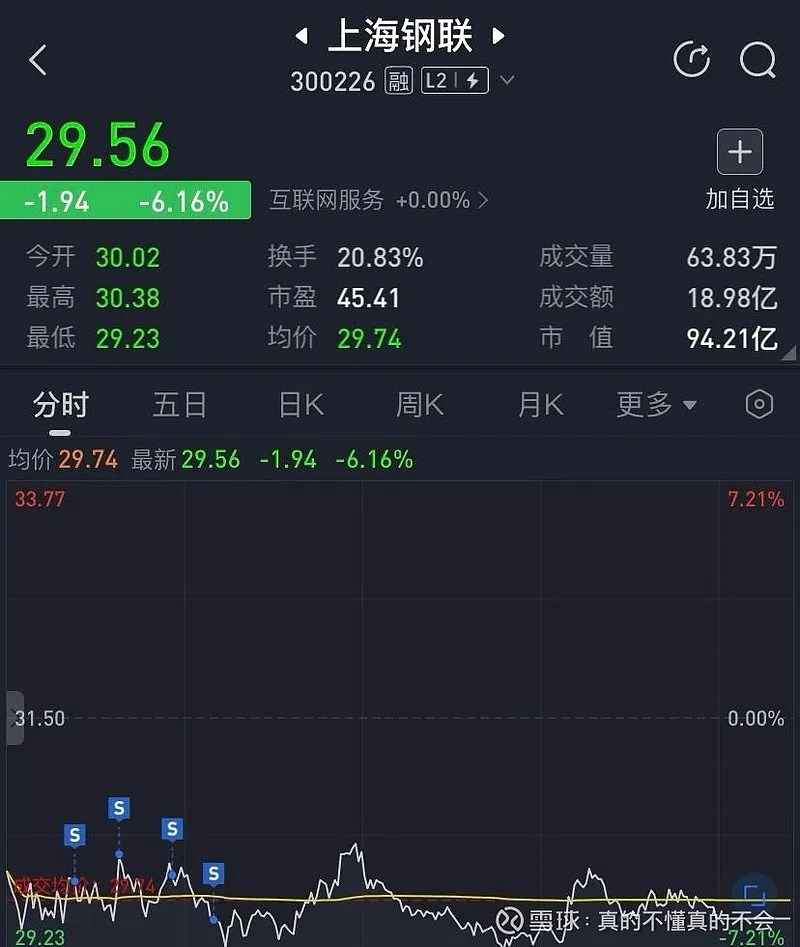Image resolution: width=800 pixels, height=947 pixels.
Task: Show the 周K chart
Action: tap(420, 405)
